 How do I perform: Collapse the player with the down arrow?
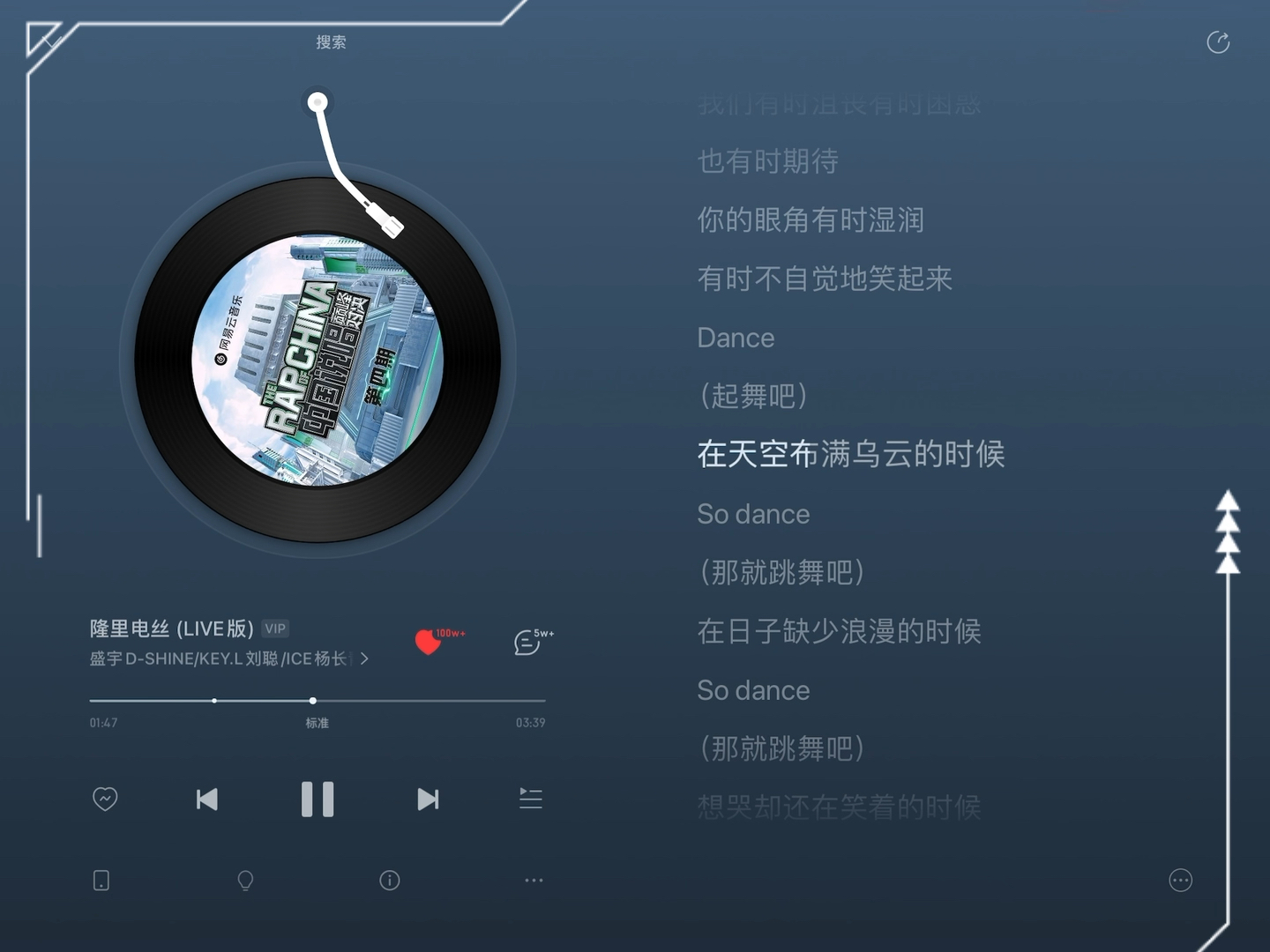[x=51, y=41]
